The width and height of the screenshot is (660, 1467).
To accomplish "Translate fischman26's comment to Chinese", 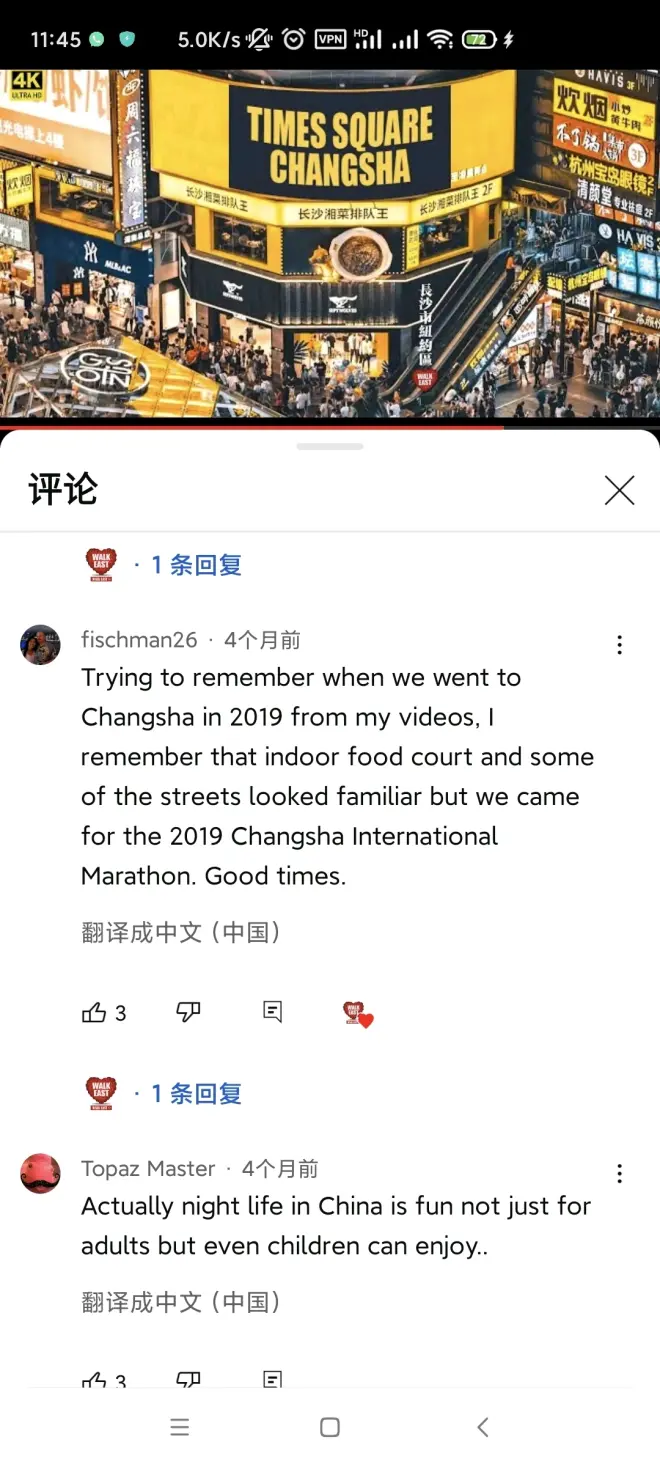I will tap(181, 933).
